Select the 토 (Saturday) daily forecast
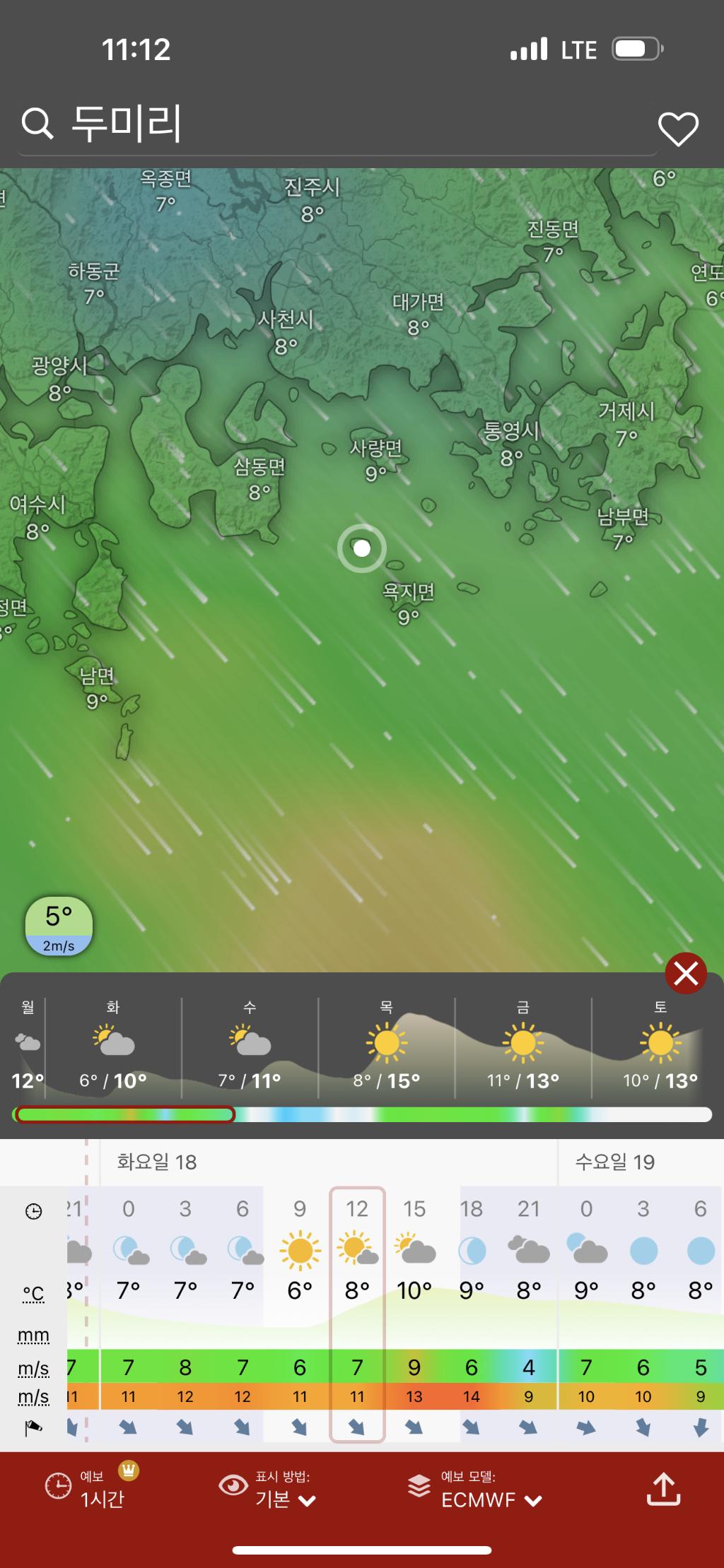 coord(660,1047)
